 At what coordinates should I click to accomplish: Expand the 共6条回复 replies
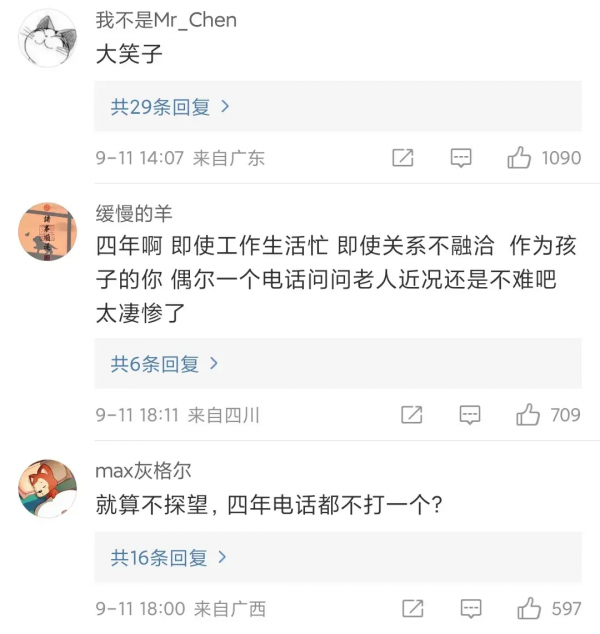(x=164, y=364)
